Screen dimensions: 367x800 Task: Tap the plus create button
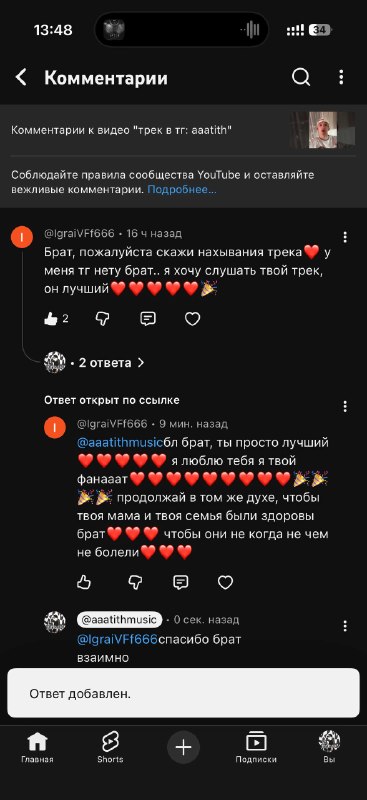(x=183, y=747)
